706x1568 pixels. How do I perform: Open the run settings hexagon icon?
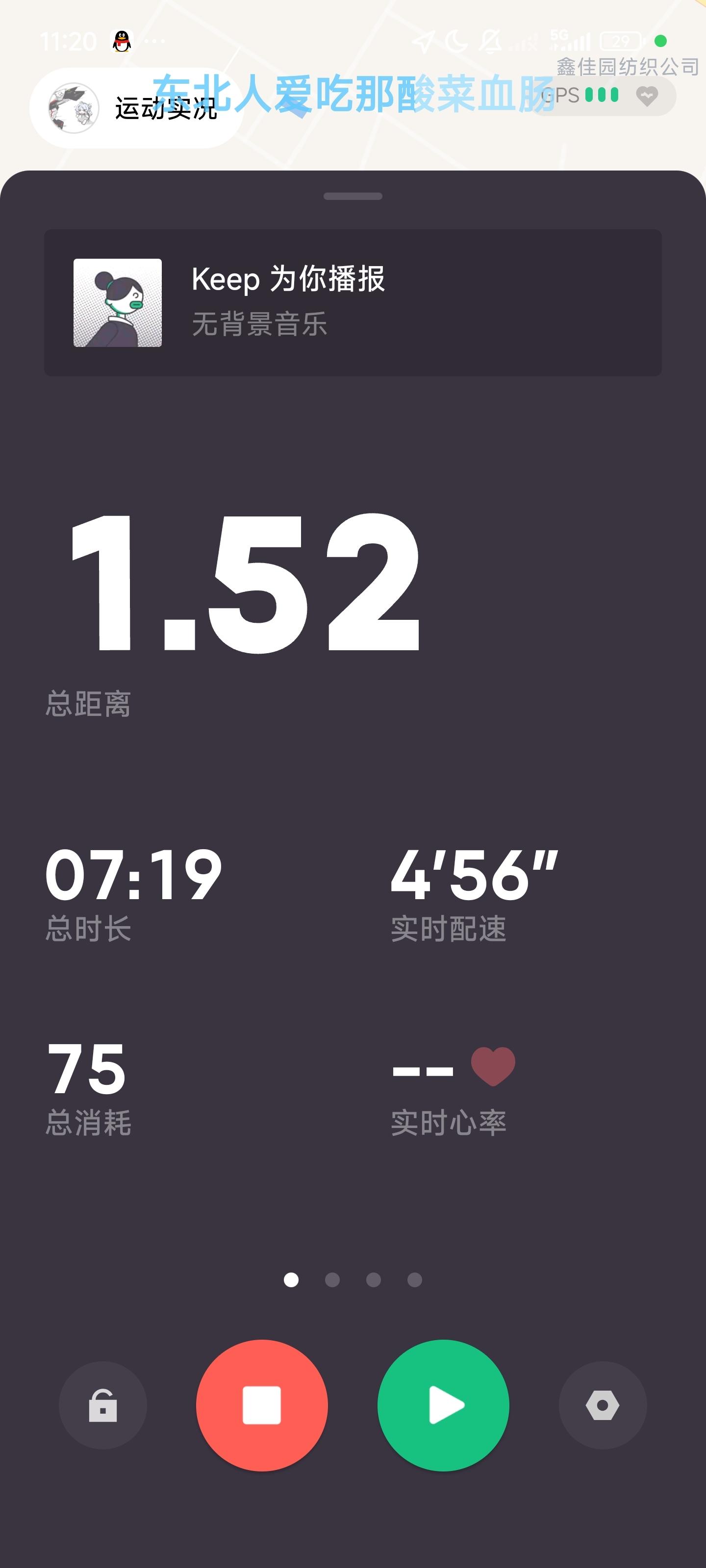[603, 1405]
